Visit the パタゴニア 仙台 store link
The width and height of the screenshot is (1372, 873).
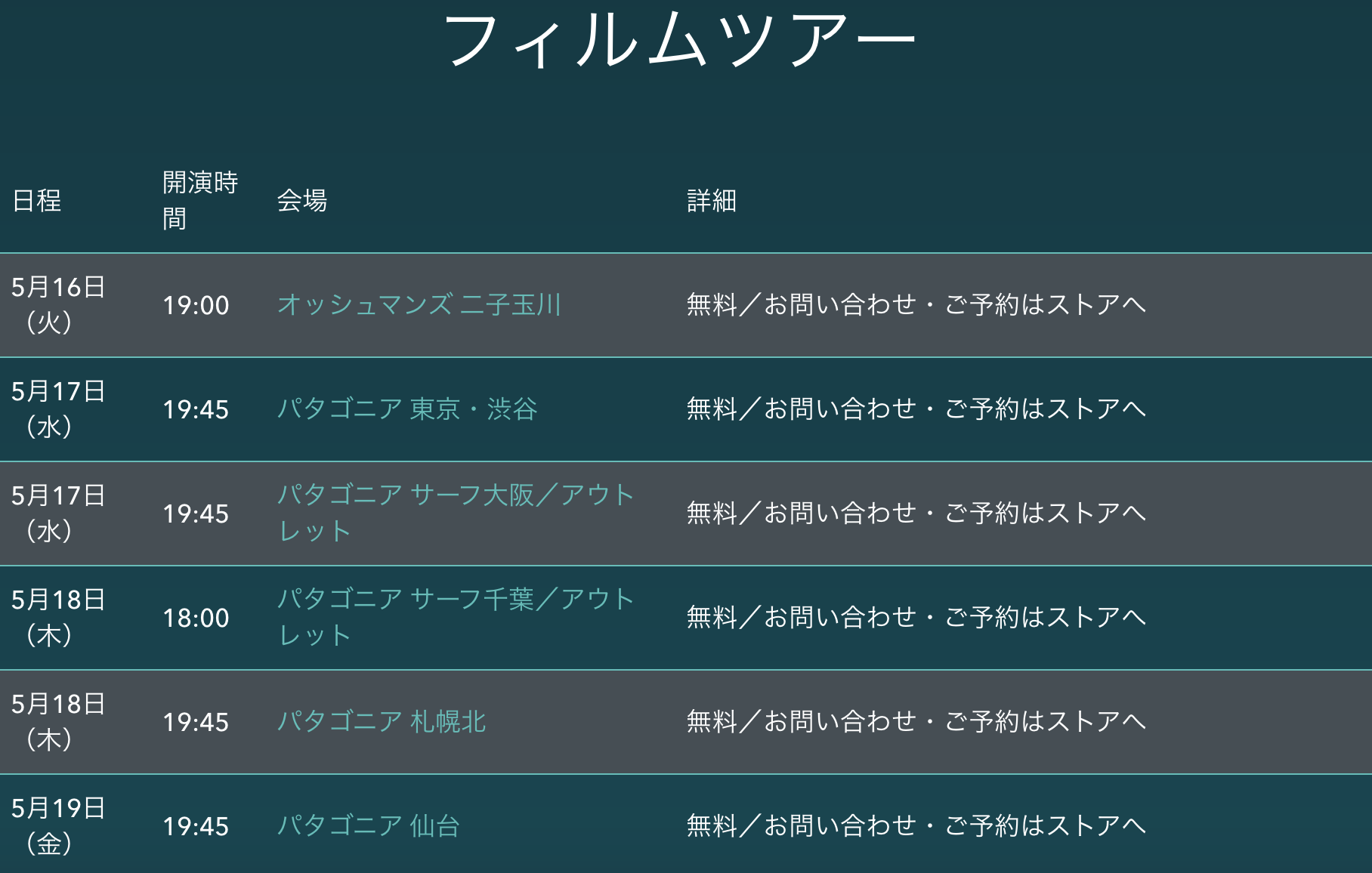coord(369,826)
